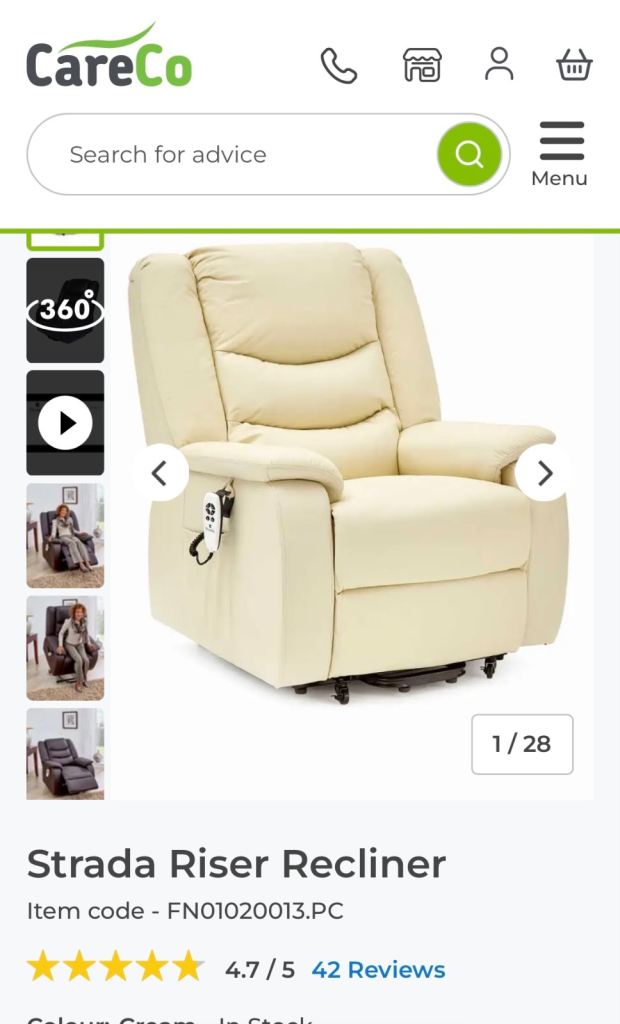Viewport: 620px width, 1024px height.
Task: Open the Menu drawer
Action: point(560,155)
